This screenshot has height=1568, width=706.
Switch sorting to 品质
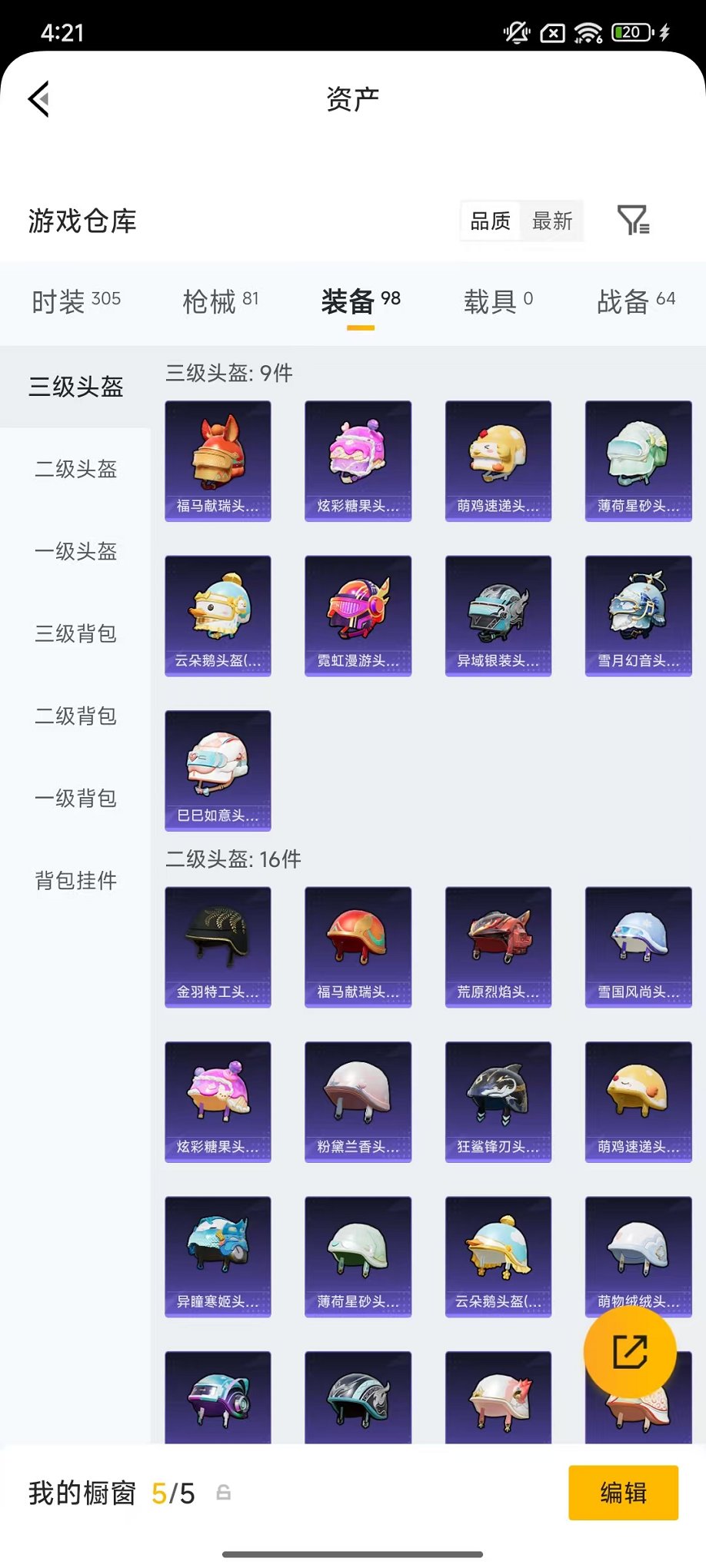pyautogui.click(x=490, y=221)
